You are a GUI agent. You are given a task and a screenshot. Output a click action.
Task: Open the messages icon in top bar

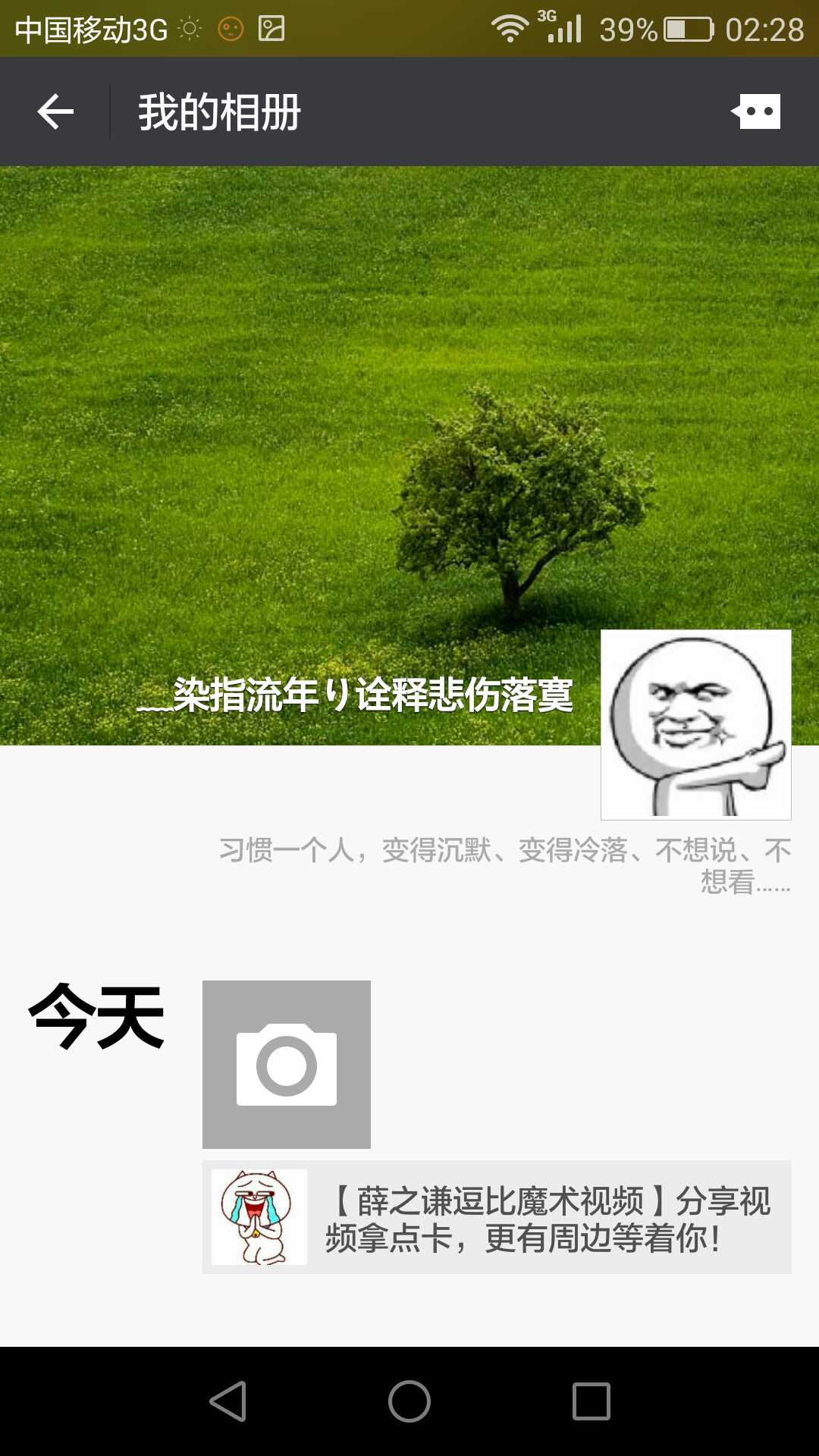(756, 112)
